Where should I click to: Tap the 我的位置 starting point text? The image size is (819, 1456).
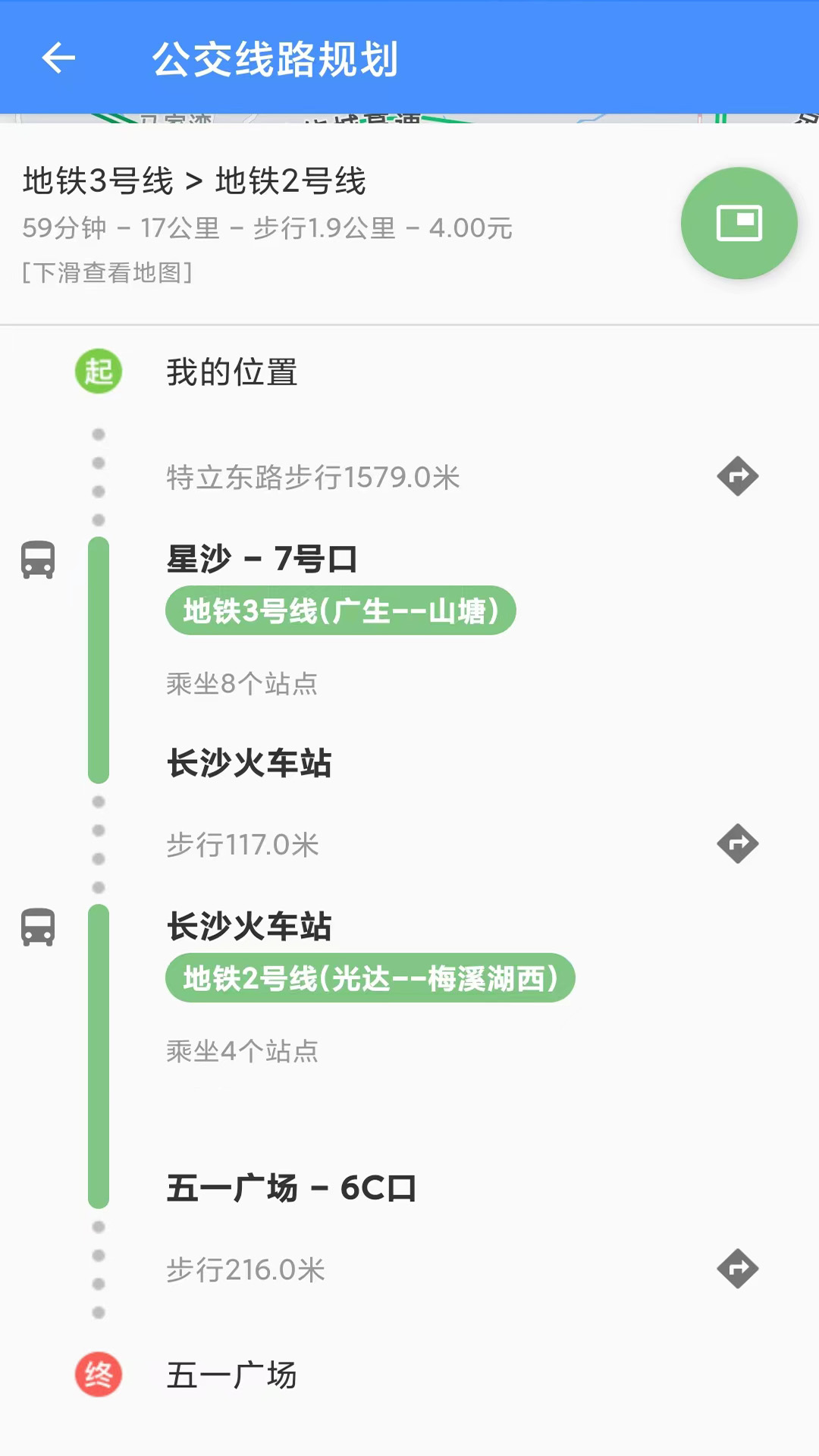click(231, 372)
